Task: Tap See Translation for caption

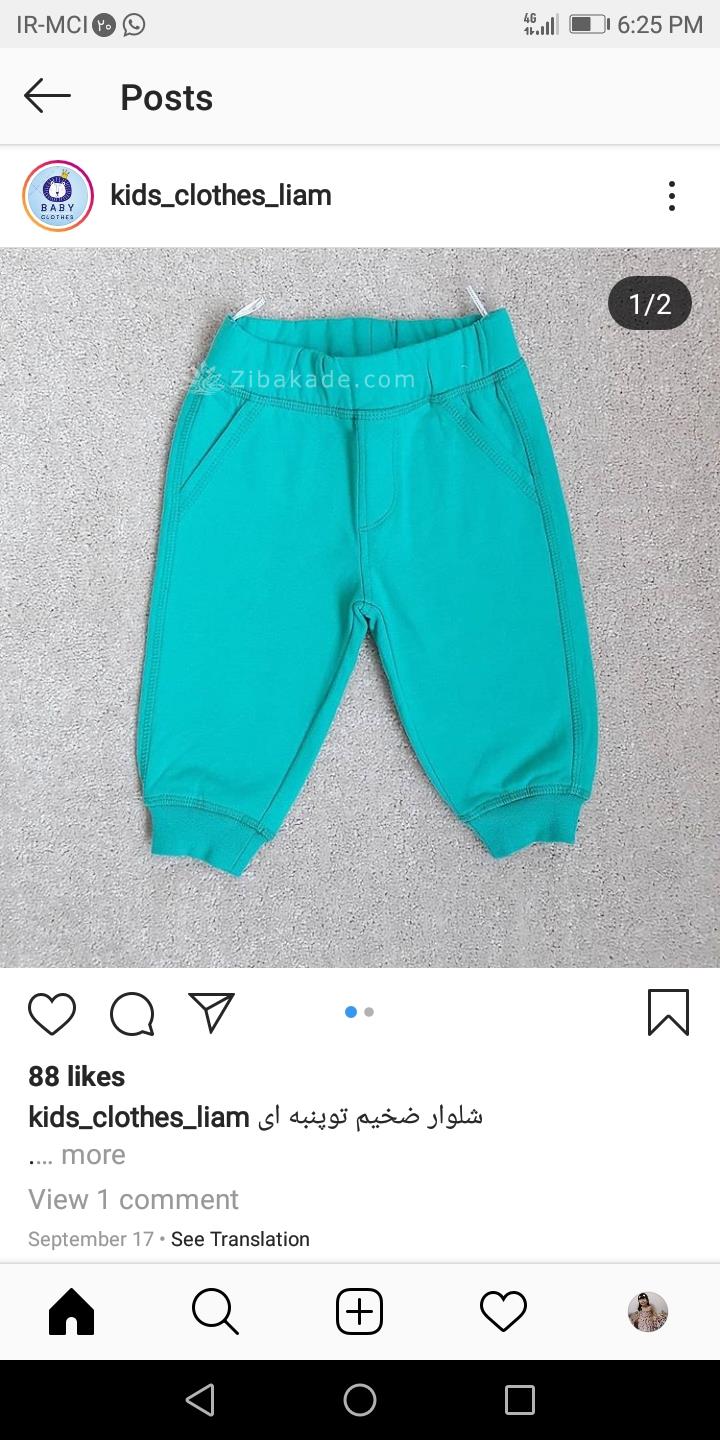Action: coord(240,1239)
